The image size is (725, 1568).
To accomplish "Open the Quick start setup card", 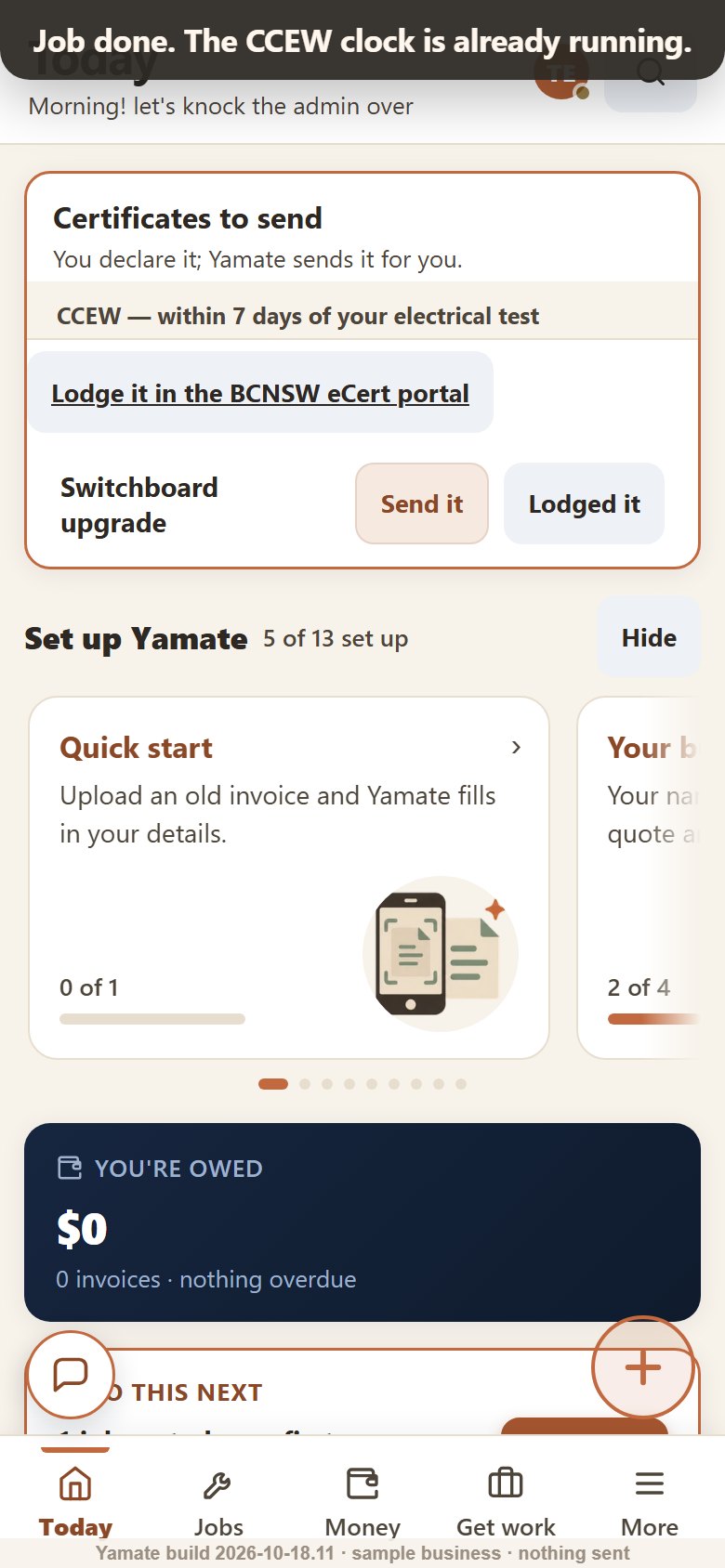I will click(289, 878).
